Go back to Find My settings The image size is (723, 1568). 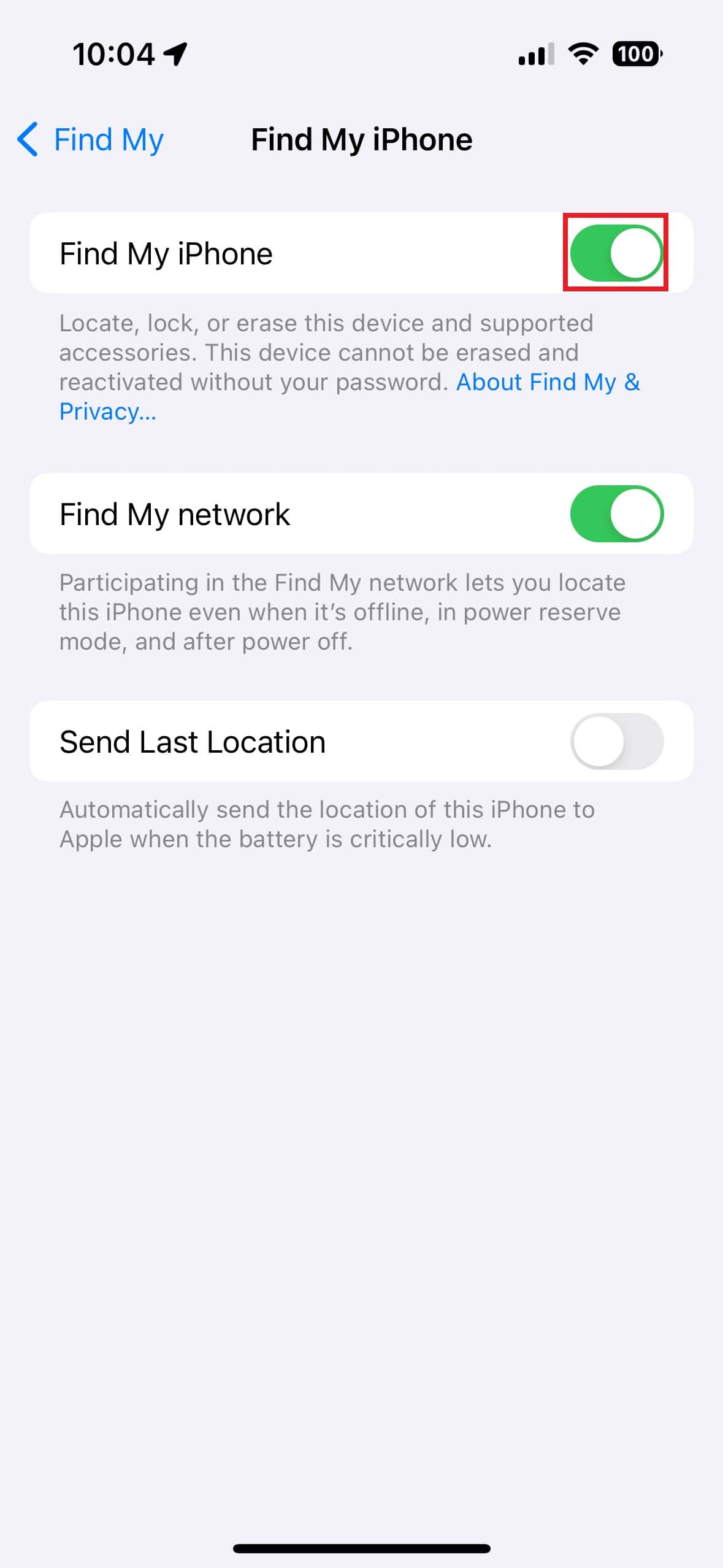tap(90, 140)
